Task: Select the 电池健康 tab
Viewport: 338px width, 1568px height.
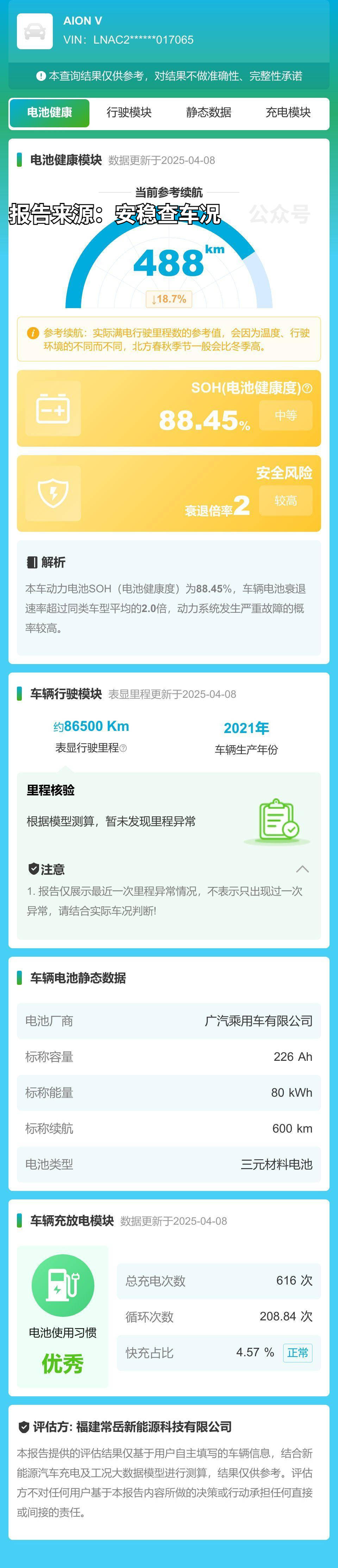Action: pyautogui.click(x=49, y=113)
